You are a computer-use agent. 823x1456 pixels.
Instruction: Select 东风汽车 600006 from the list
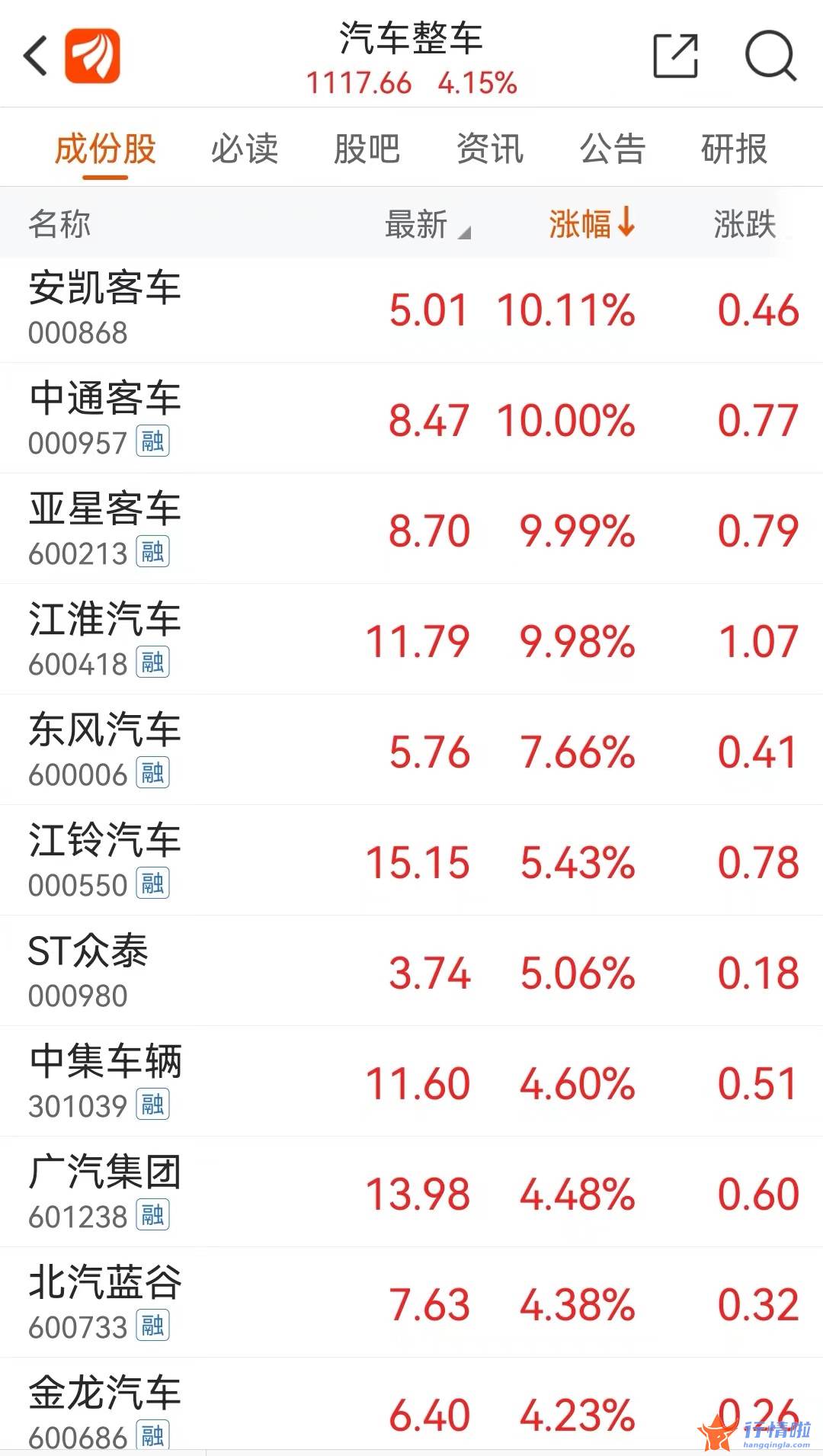point(411,750)
